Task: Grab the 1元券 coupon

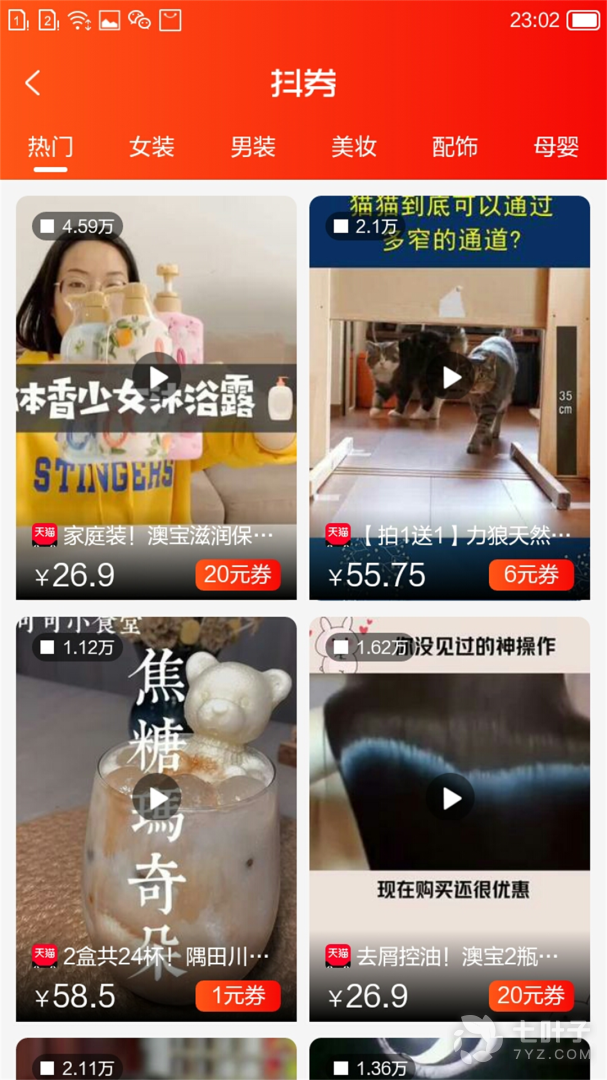Action: 238,996
